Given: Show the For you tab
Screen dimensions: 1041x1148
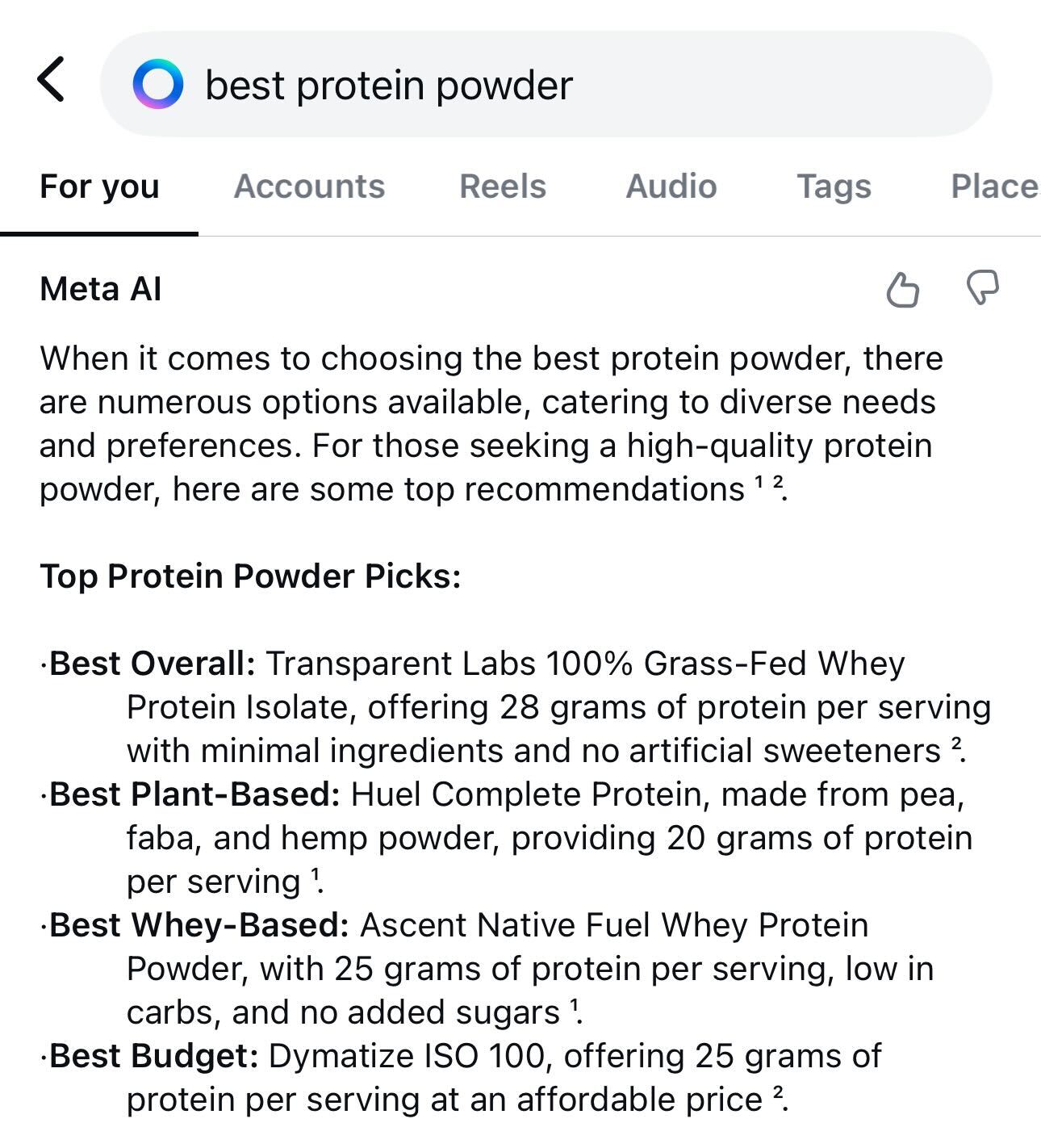Looking at the screenshot, I should [x=99, y=186].
